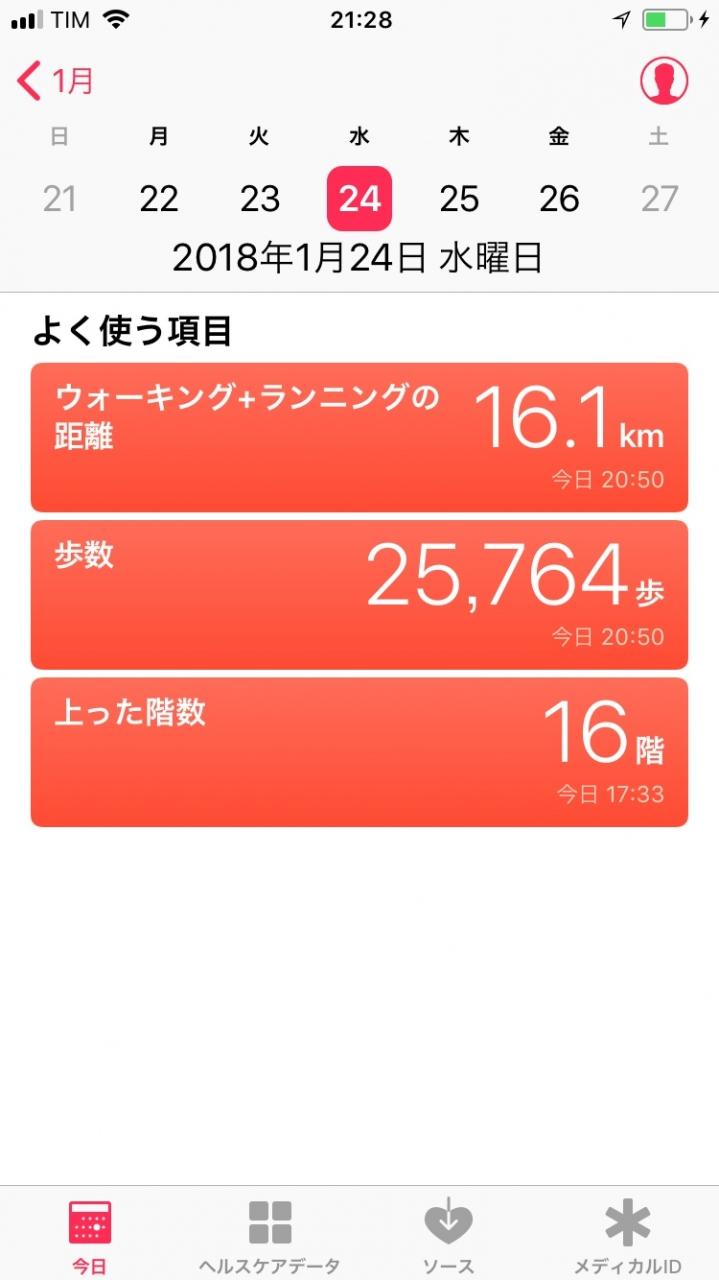Viewport: 719px width, 1280px height.
Task: Open the 歩数 step count card
Action: click(359, 594)
